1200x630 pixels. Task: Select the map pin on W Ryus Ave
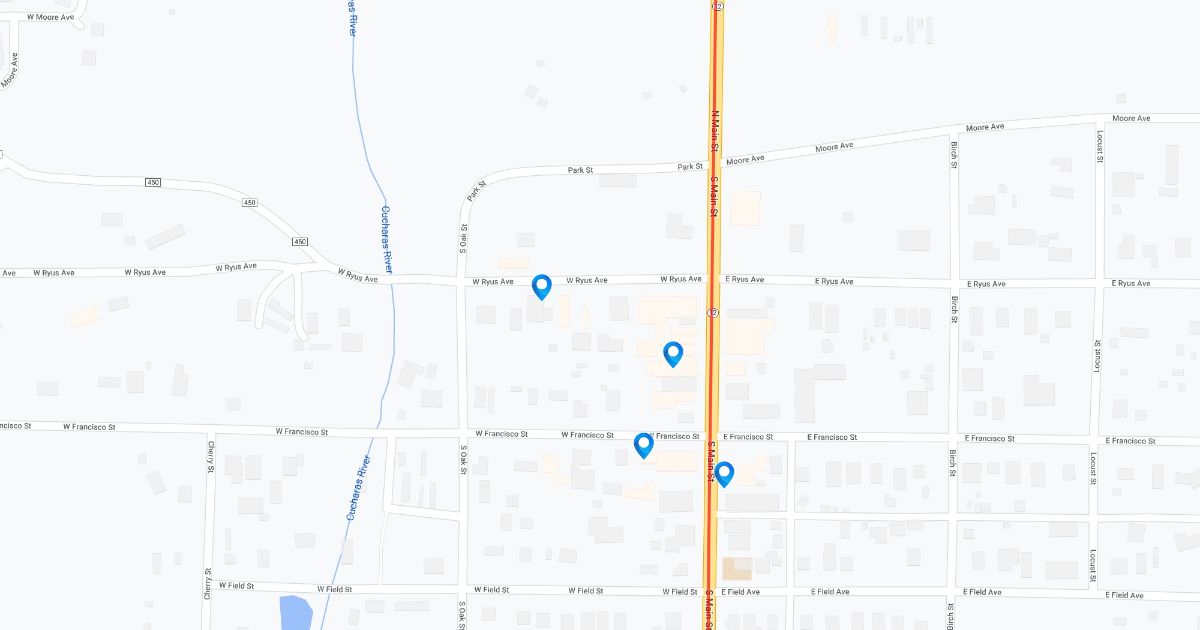[x=541, y=286]
